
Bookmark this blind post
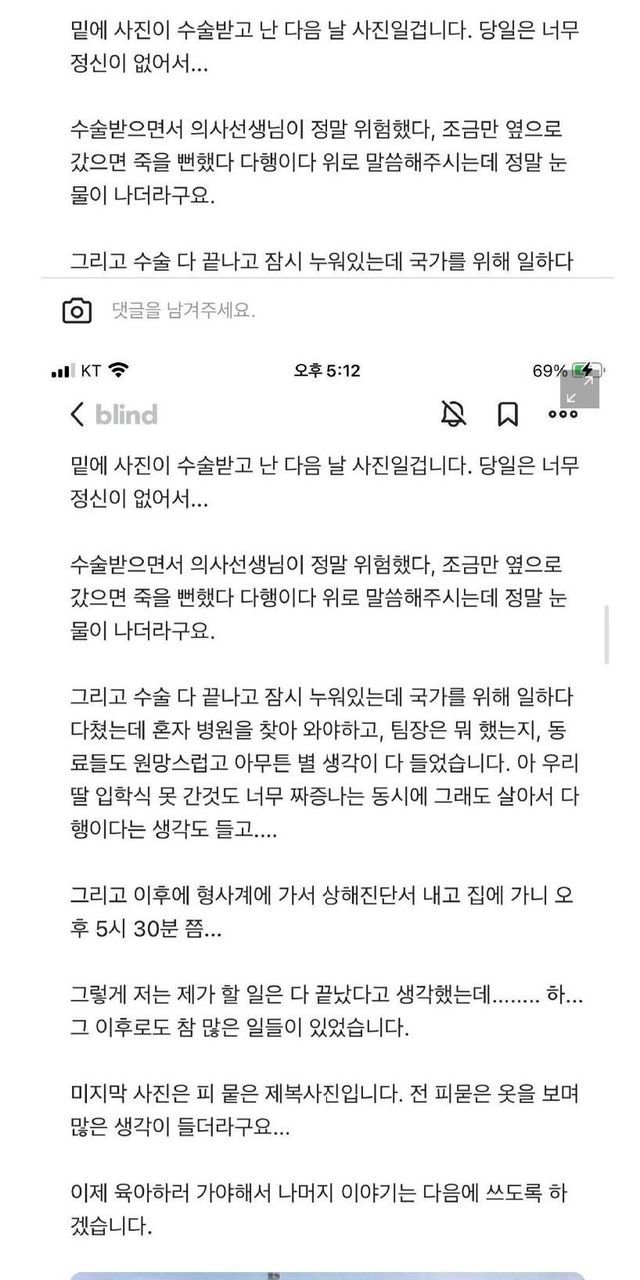pos(508,414)
